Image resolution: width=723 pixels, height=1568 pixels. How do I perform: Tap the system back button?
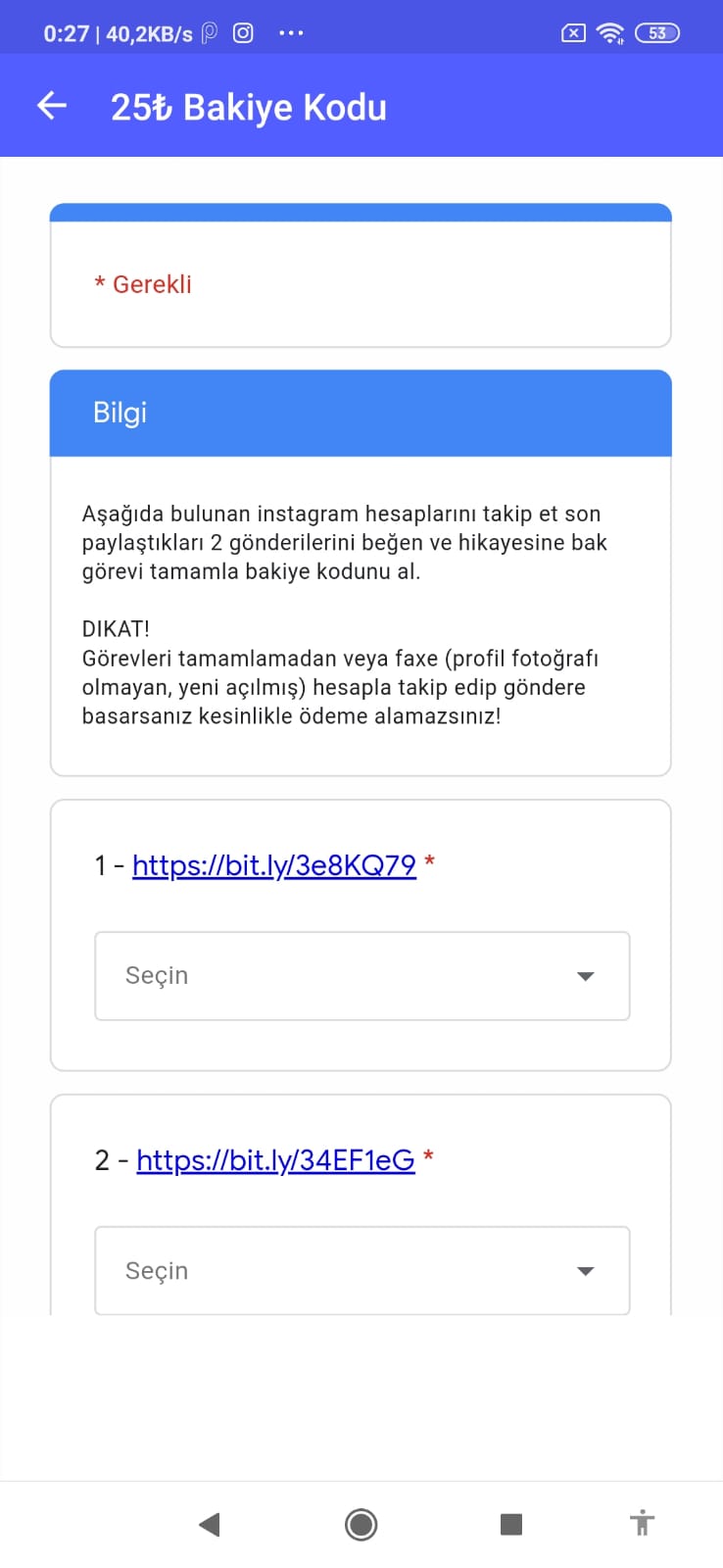209,1524
